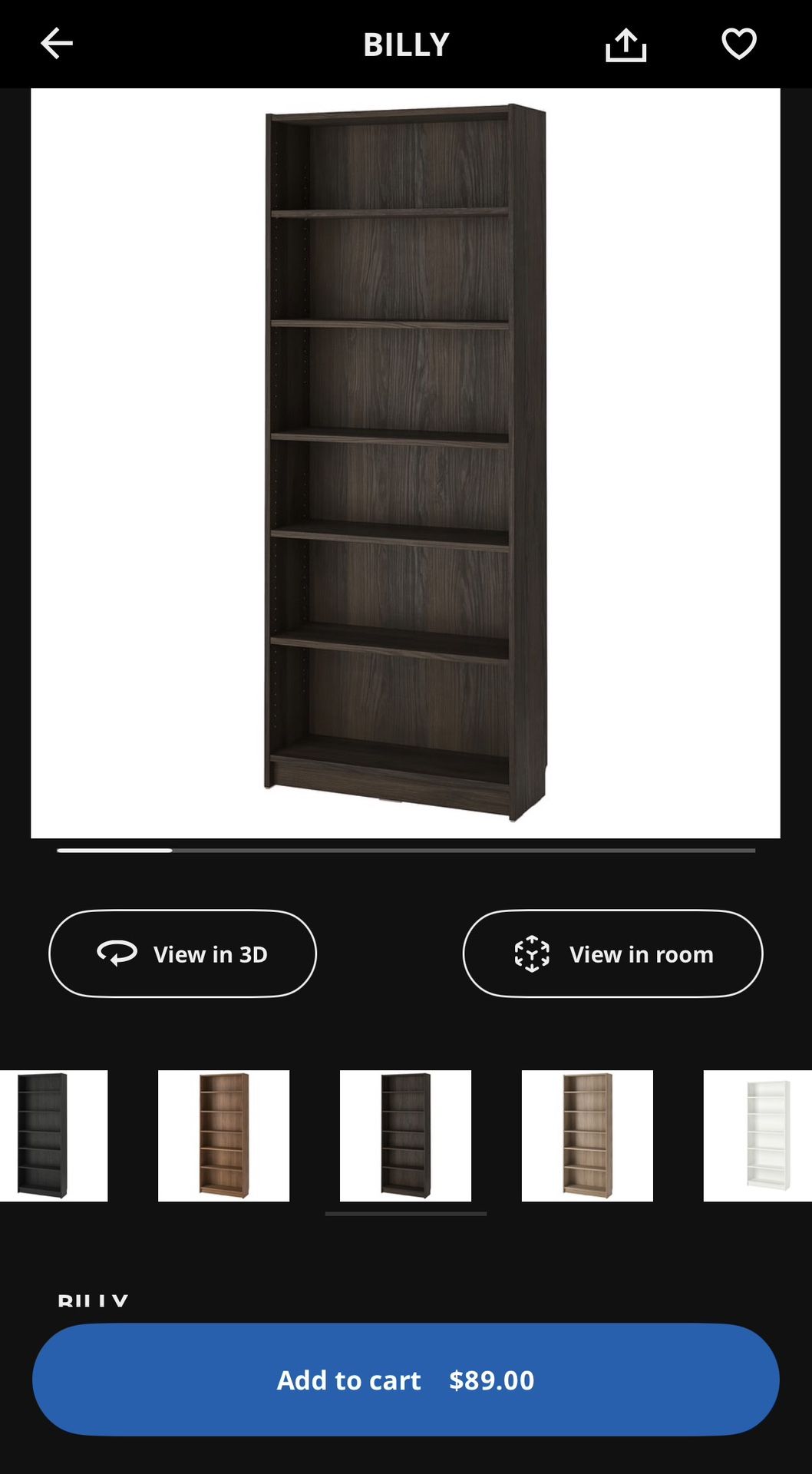812x1474 pixels.
Task: Select the currently active dark brown thumbnail
Action: 405,1130
